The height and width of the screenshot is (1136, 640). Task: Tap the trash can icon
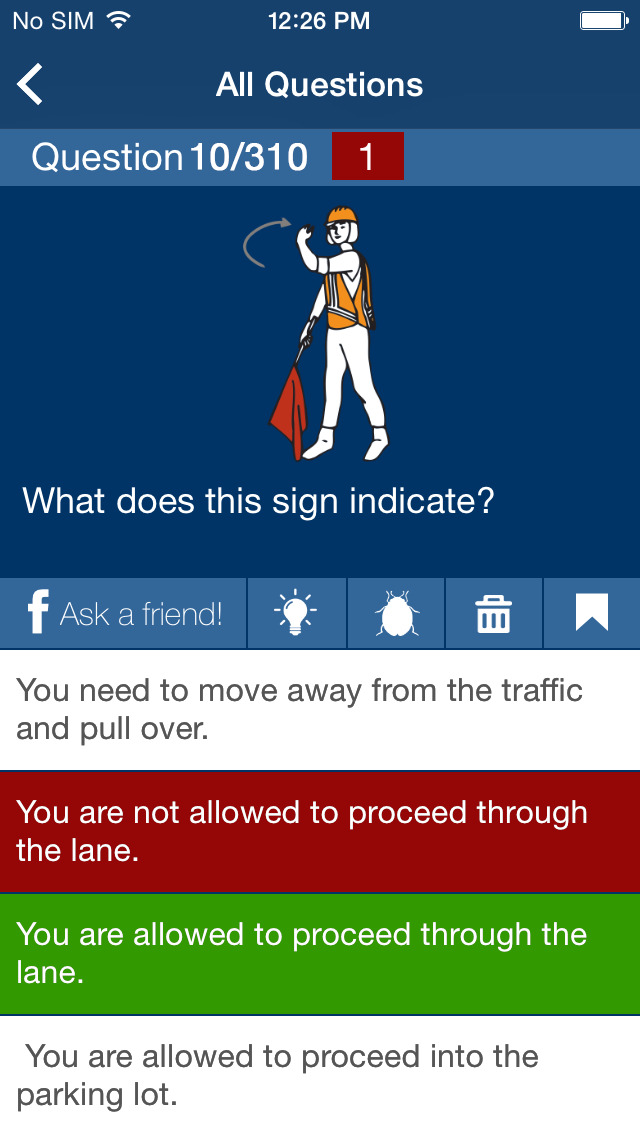click(494, 613)
